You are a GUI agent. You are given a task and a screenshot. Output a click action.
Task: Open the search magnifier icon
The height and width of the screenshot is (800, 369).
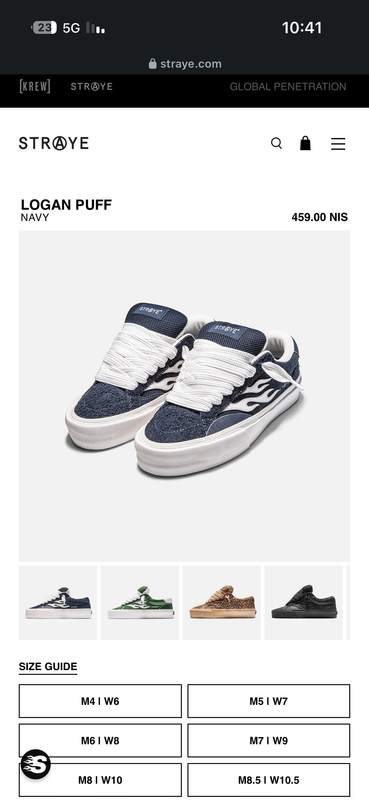(x=276, y=143)
